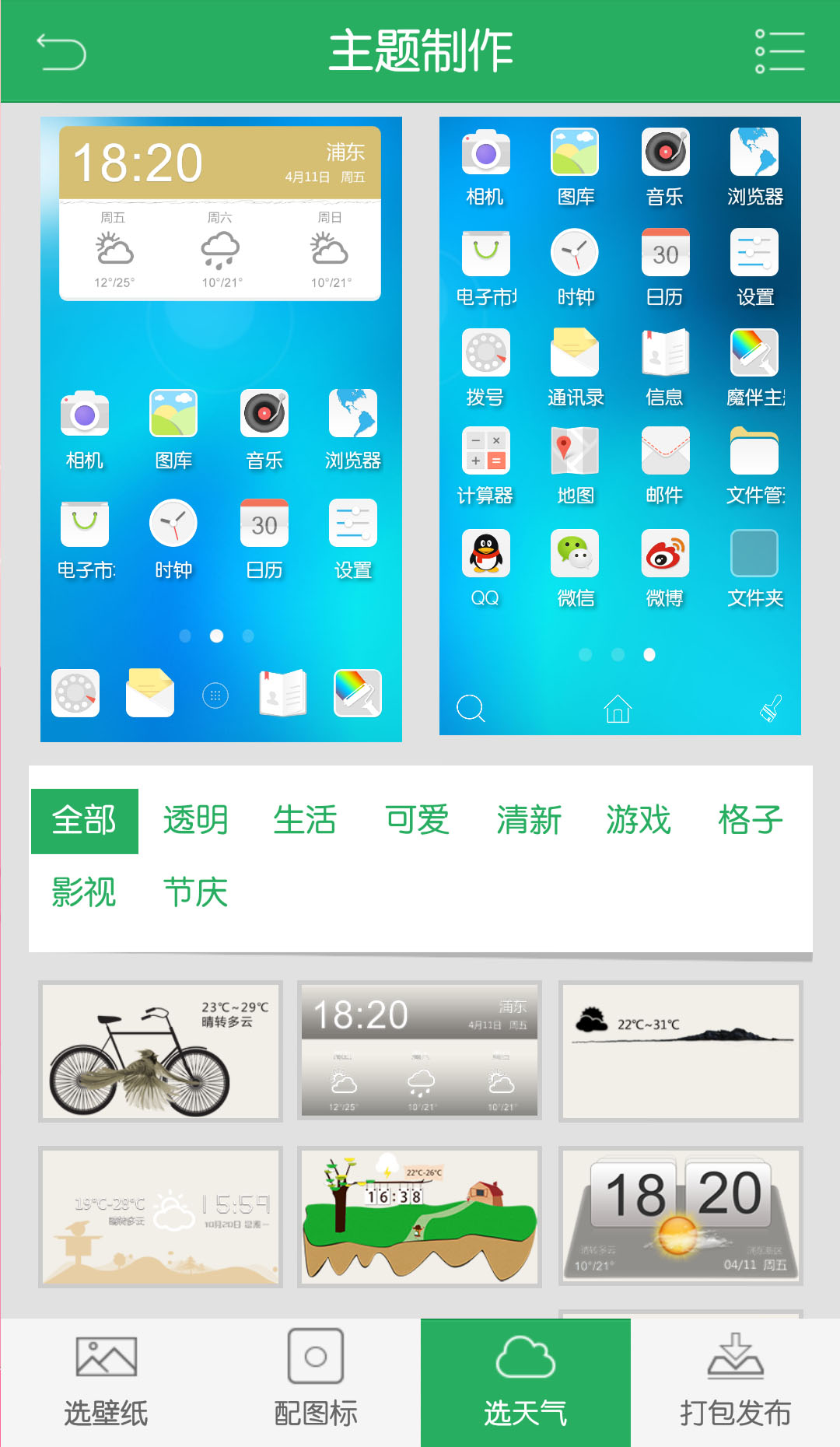Viewport: 840px width, 1447px height.
Task: Pick the bicycle weather widget
Action: [160, 1051]
